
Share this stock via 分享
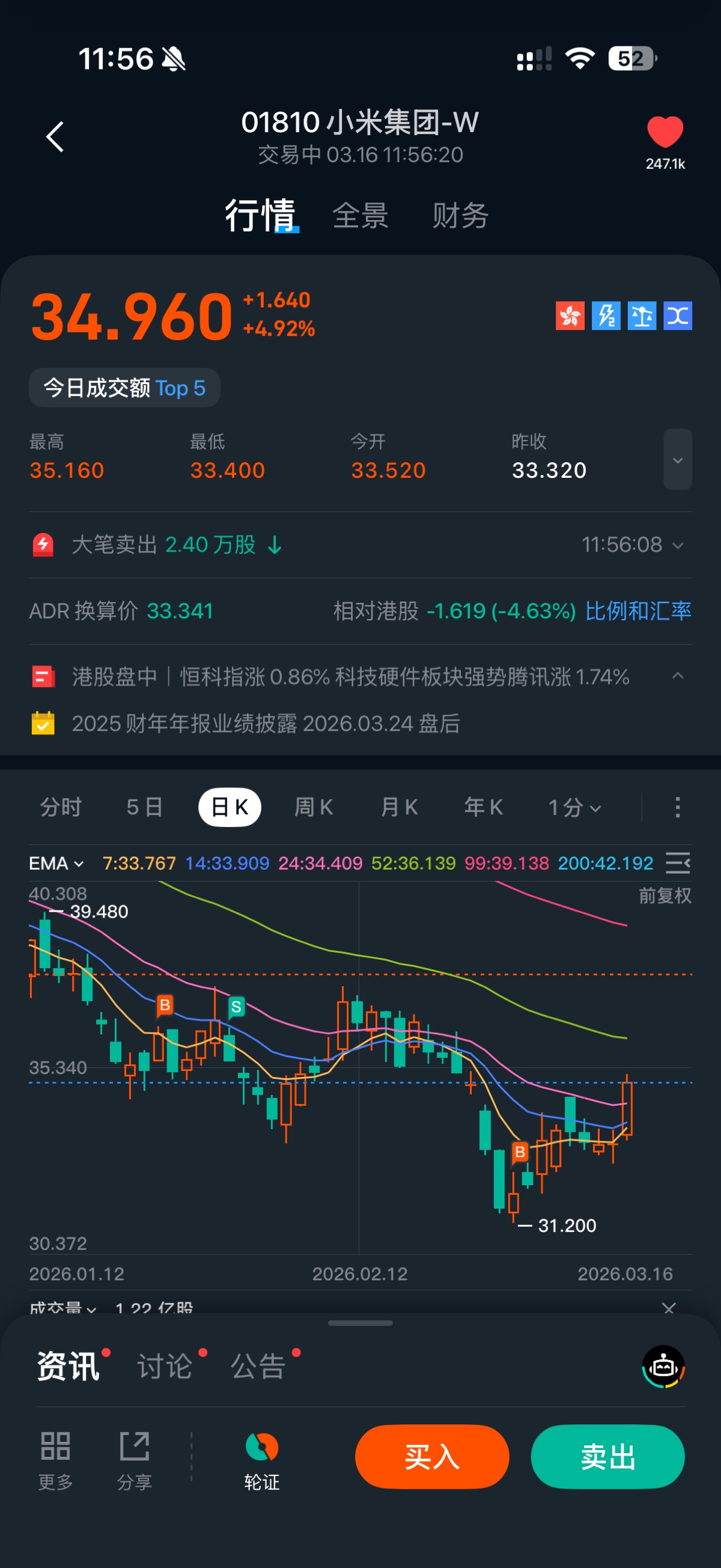coord(135,1460)
